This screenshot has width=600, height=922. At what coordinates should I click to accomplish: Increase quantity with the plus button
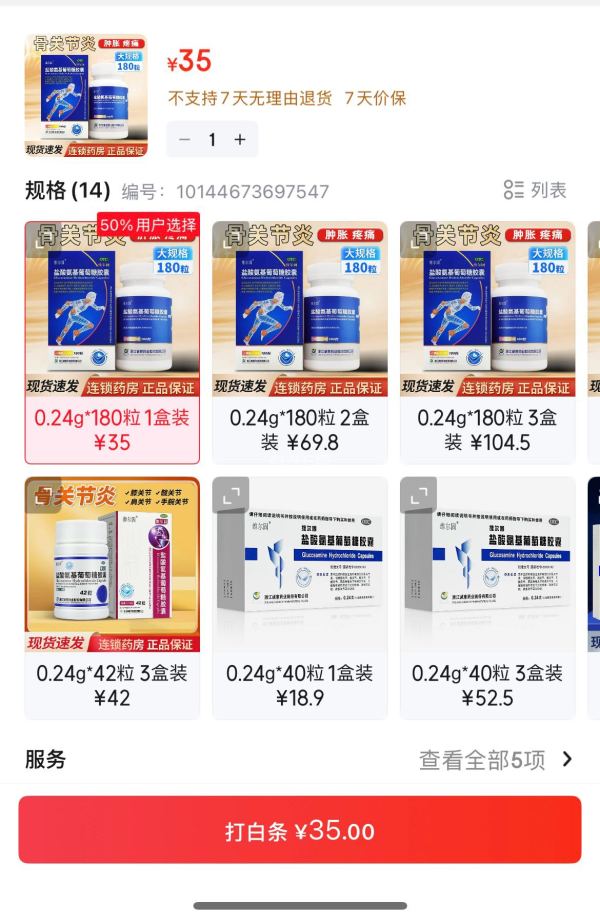pyautogui.click(x=240, y=140)
